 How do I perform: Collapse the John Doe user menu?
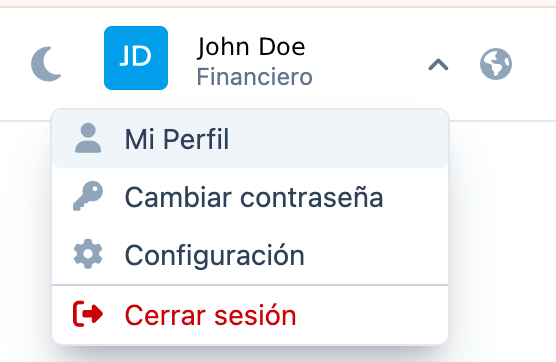click(438, 65)
